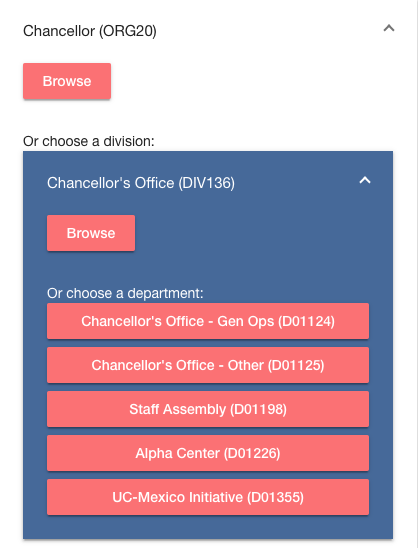
Task: Open Staff Assembly (D01198) department
Action: pyautogui.click(x=208, y=409)
